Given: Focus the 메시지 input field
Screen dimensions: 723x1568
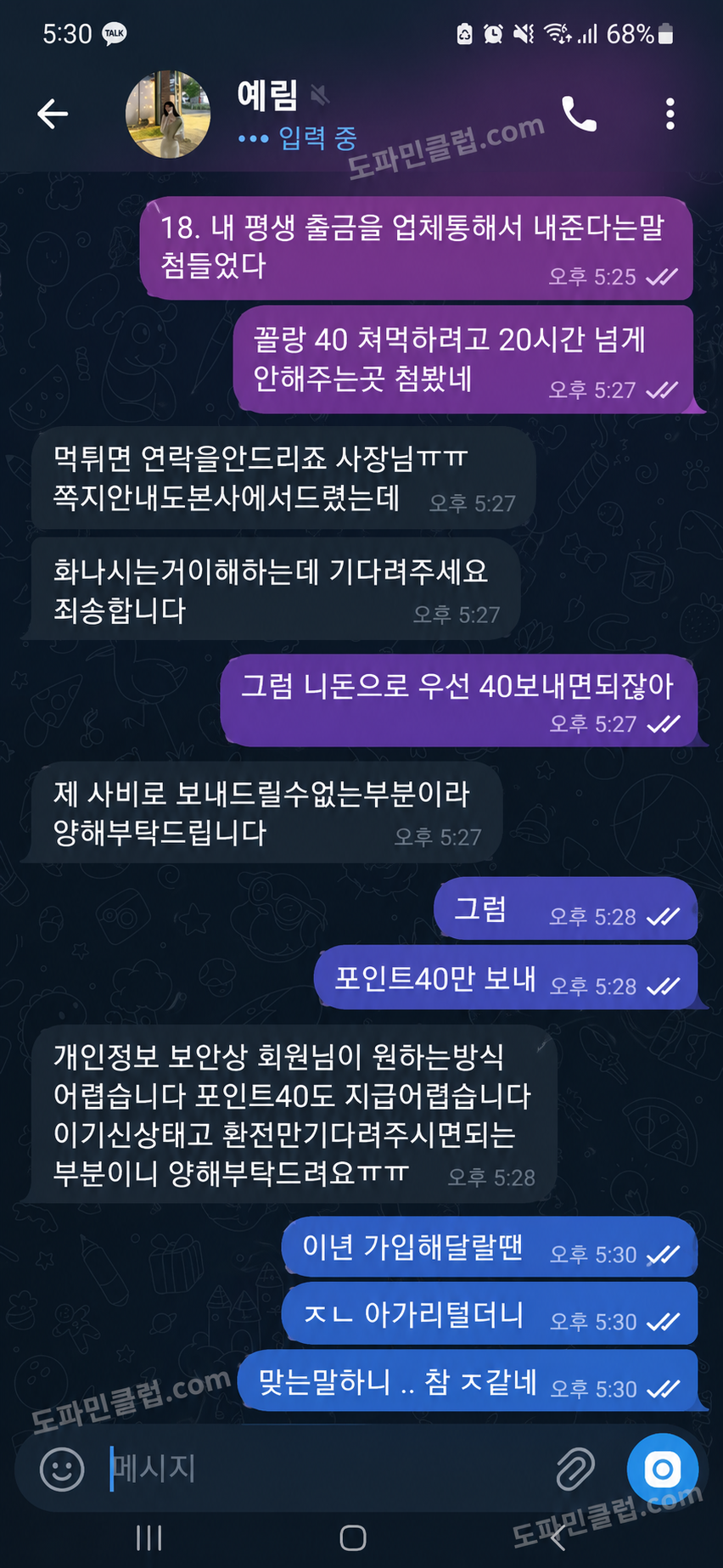Looking at the screenshot, I should click(x=322, y=1469).
